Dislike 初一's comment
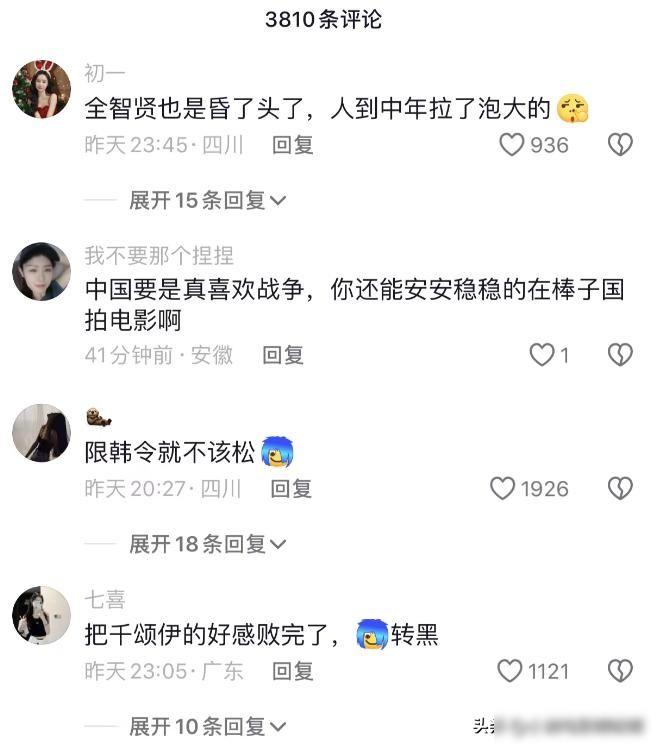The image size is (658, 749). [x=620, y=145]
